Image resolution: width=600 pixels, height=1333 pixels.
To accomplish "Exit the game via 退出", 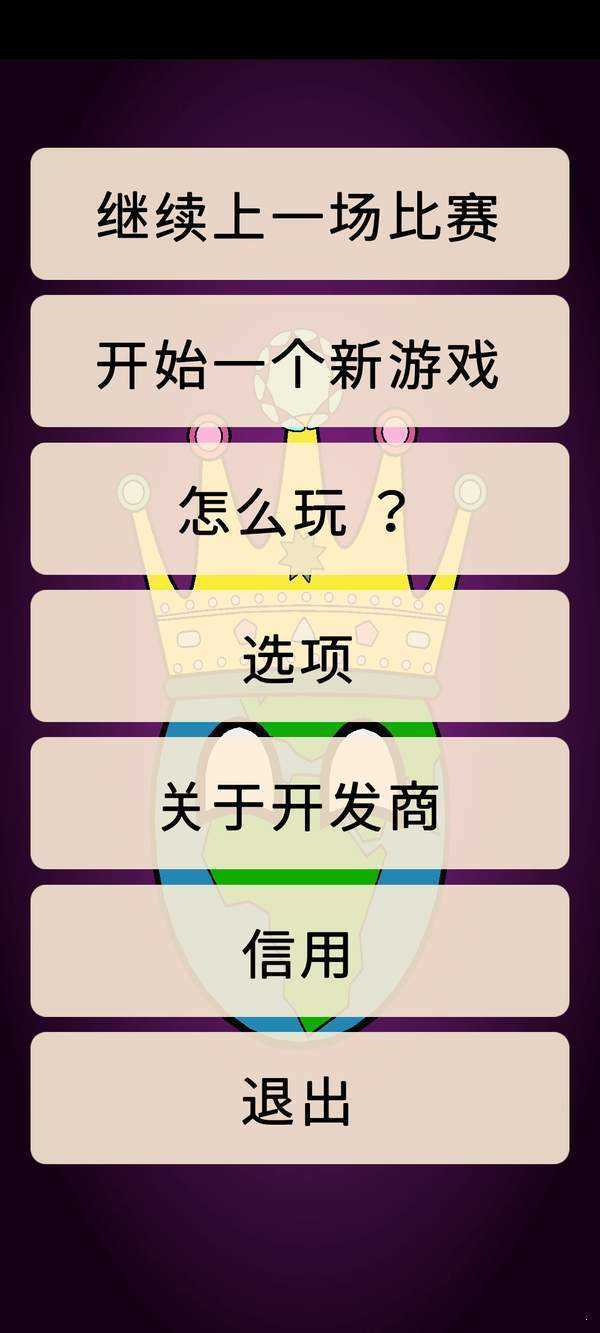I will click(300, 1098).
